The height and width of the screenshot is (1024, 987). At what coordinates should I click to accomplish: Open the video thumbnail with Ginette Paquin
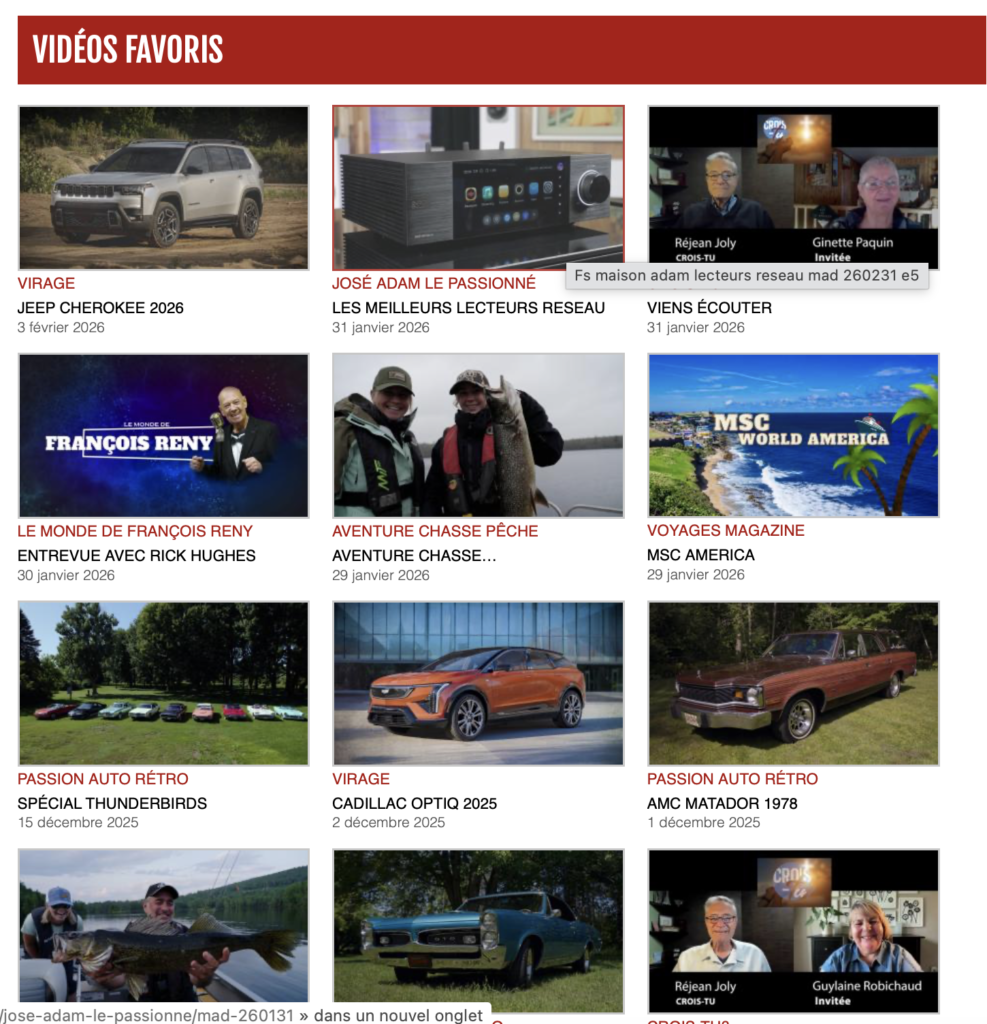click(793, 188)
